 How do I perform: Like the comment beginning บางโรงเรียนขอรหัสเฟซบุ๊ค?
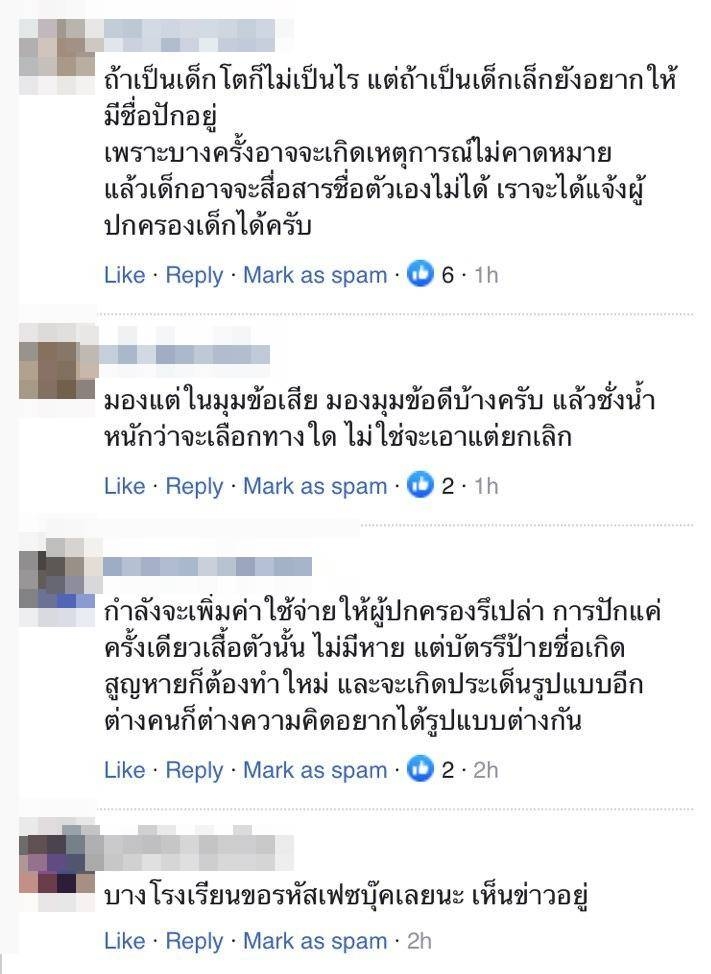[124, 941]
